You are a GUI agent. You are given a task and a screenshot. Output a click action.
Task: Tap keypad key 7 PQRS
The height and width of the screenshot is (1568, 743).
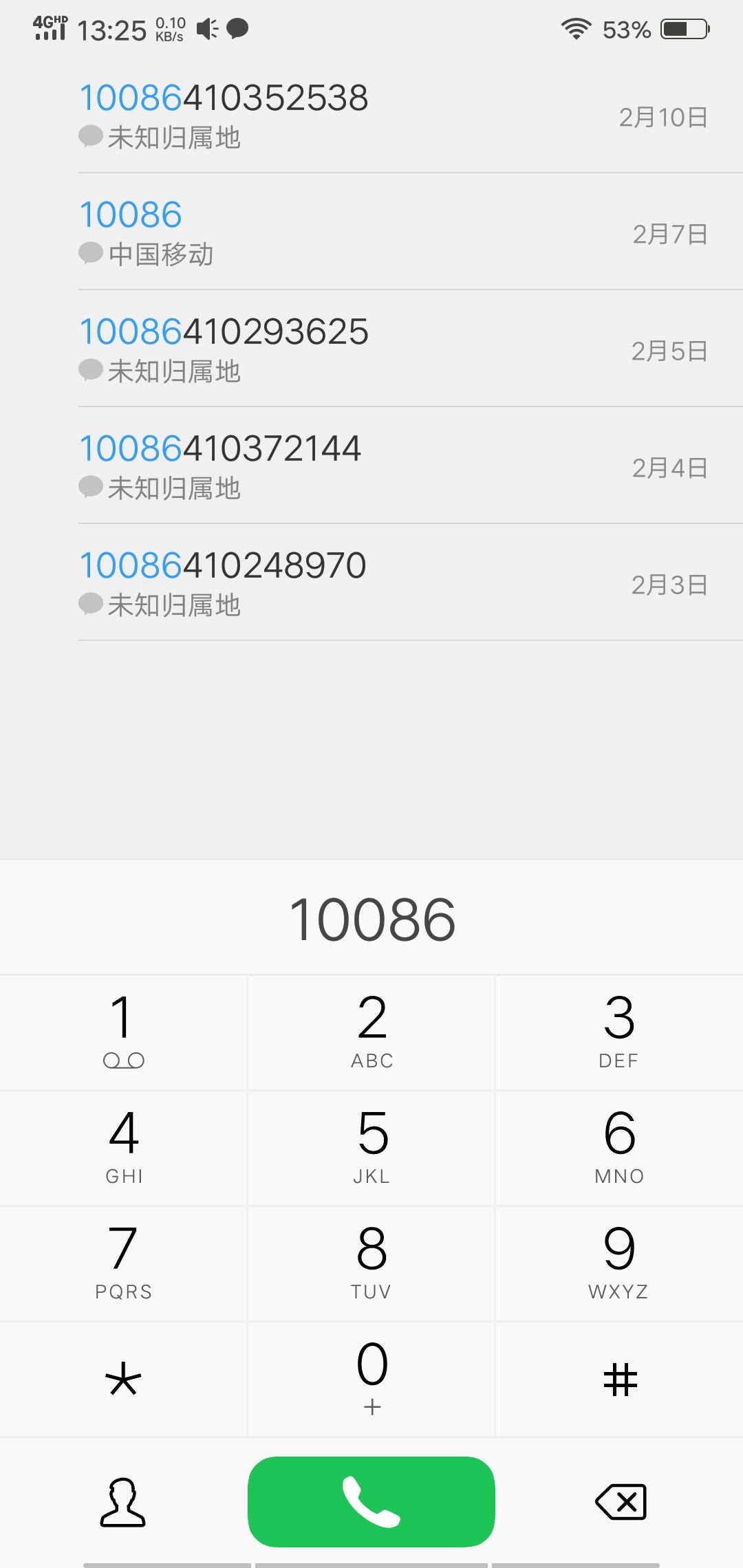click(123, 1263)
